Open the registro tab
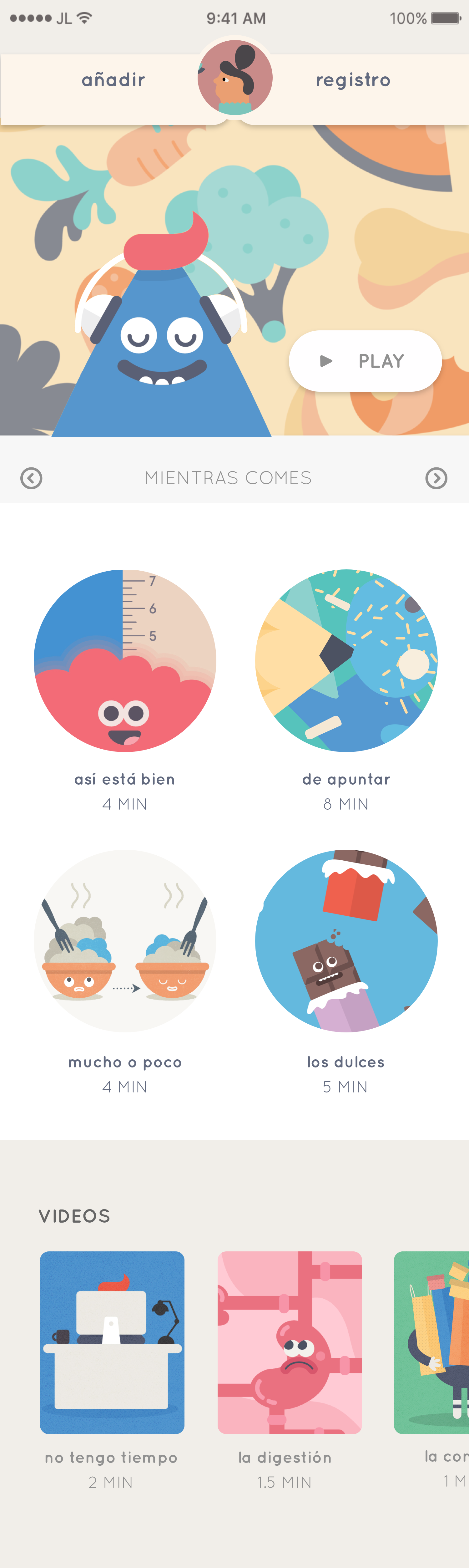469x1568 pixels. 353,80
